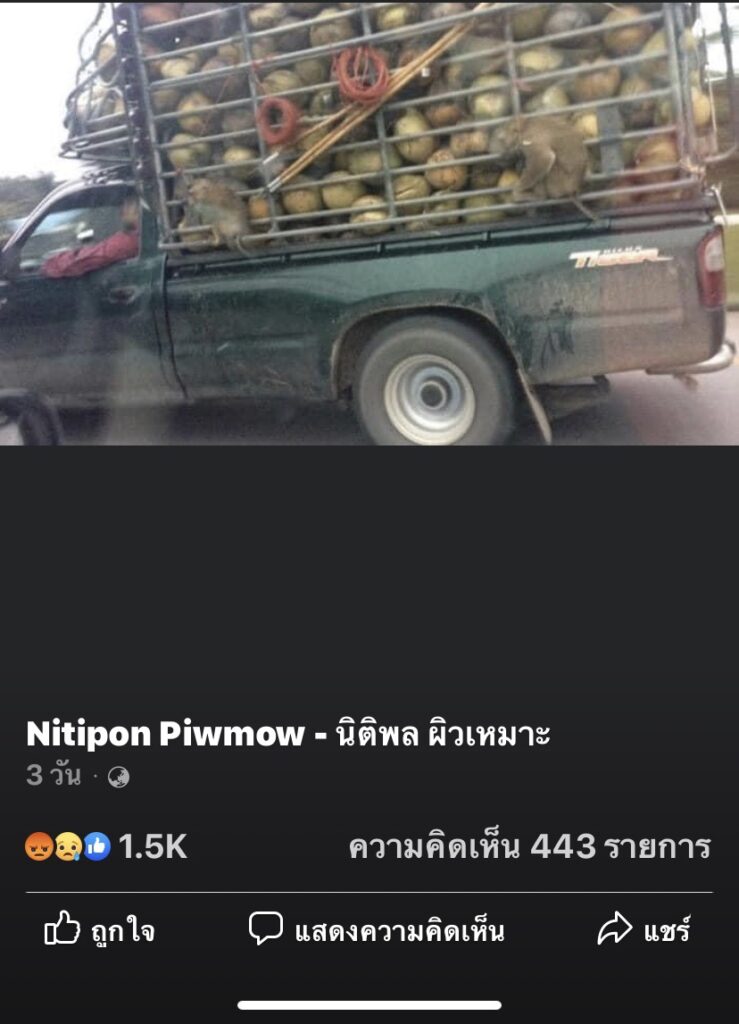Tap the truck photo to view fullscreen
Viewport: 739px width, 1024px height.
point(369,223)
